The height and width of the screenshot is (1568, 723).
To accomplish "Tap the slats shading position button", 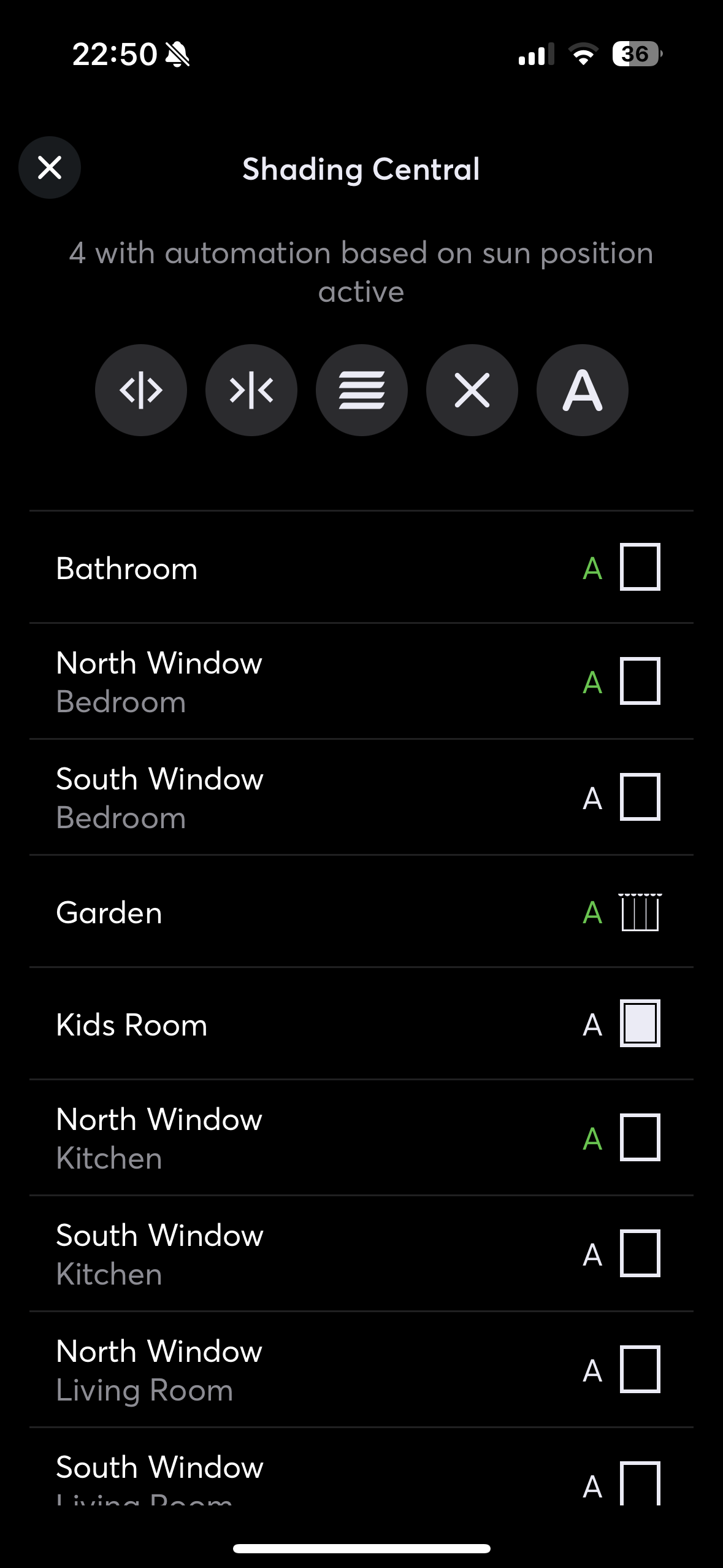I will (x=362, y=390).
